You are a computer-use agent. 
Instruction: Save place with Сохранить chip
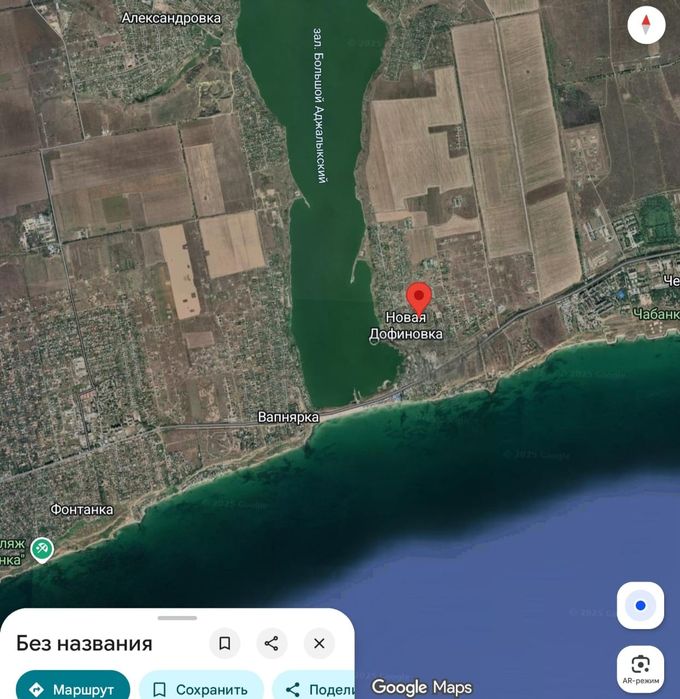tap(200, 688)
